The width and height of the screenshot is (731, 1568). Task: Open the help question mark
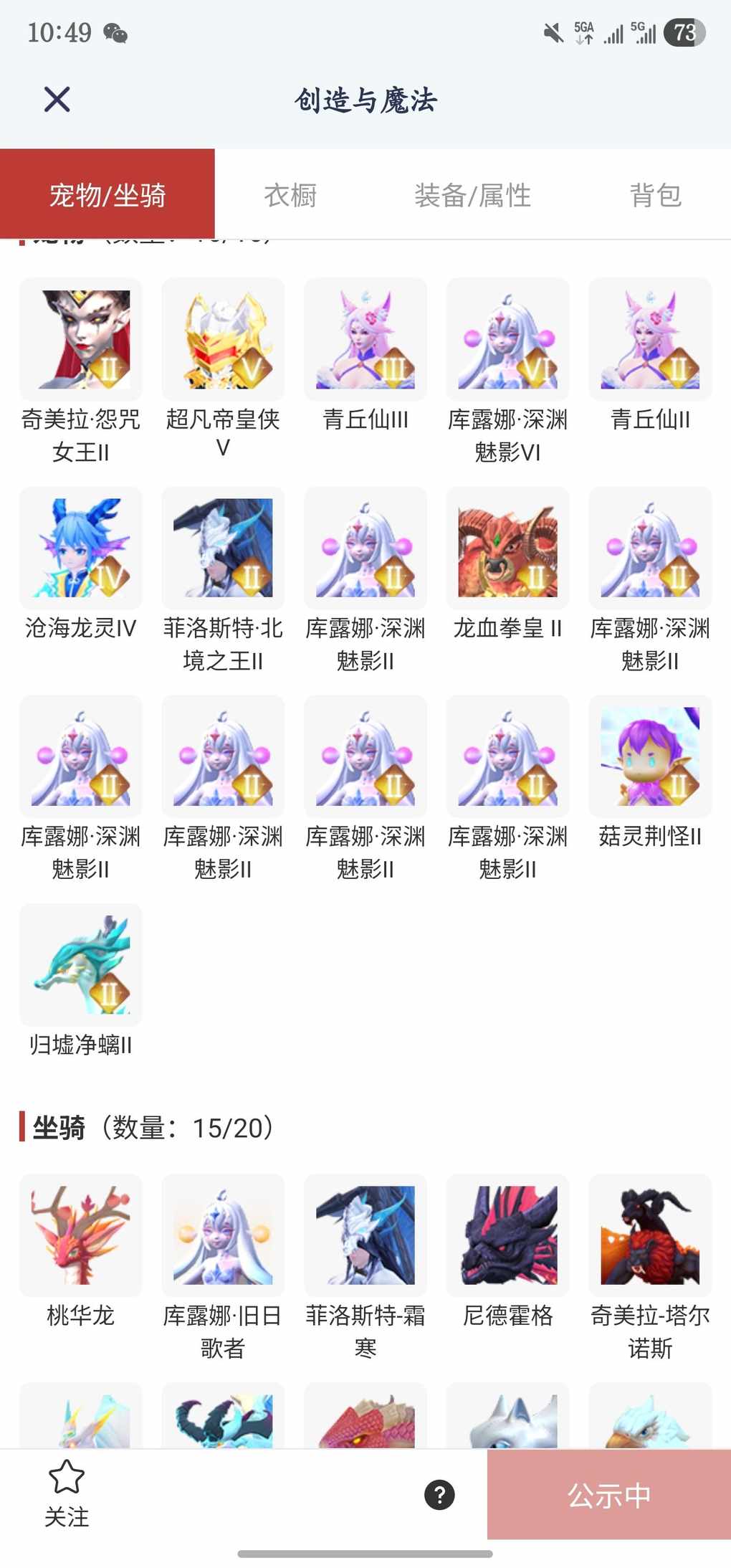point(439,1495)
